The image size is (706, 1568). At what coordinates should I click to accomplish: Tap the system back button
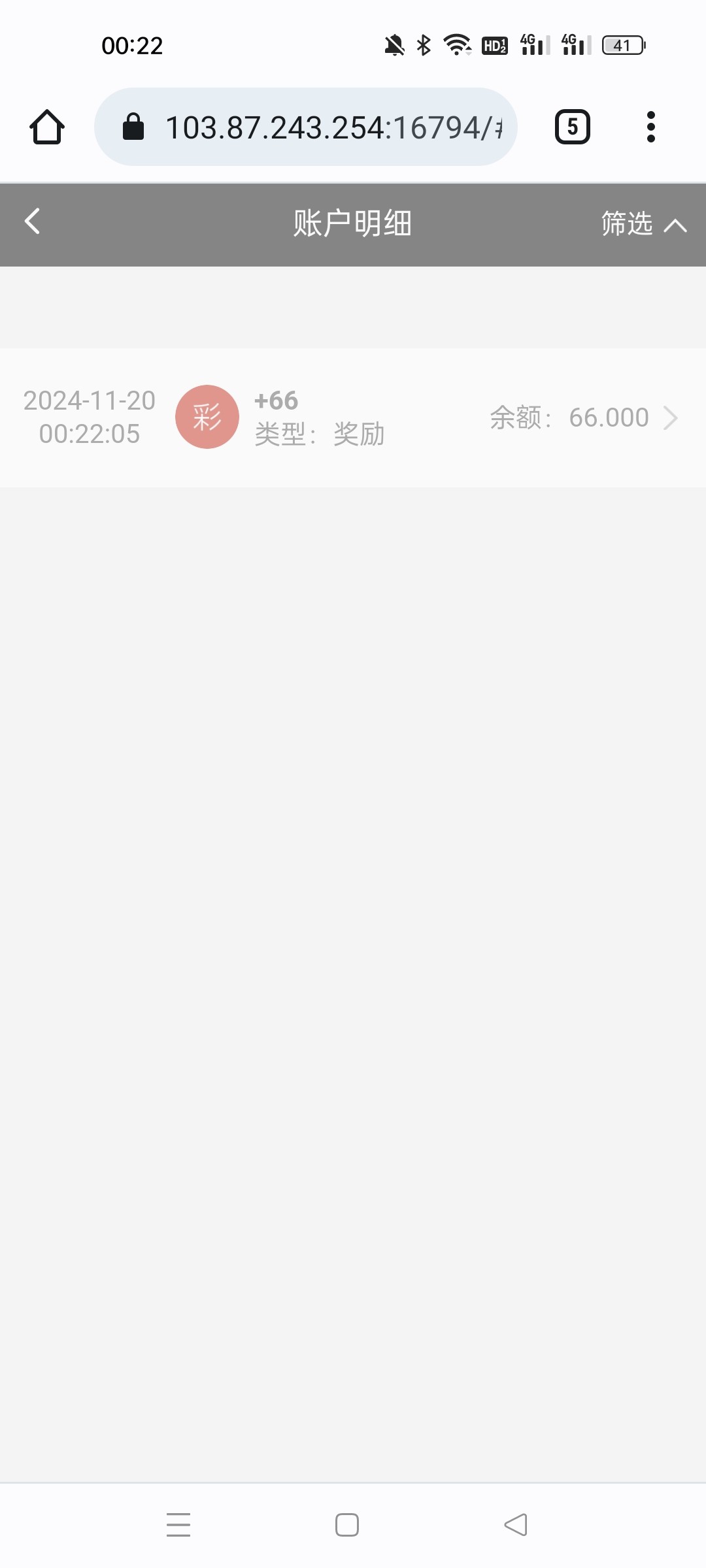pyautogui.click(x=516, y=1525)
